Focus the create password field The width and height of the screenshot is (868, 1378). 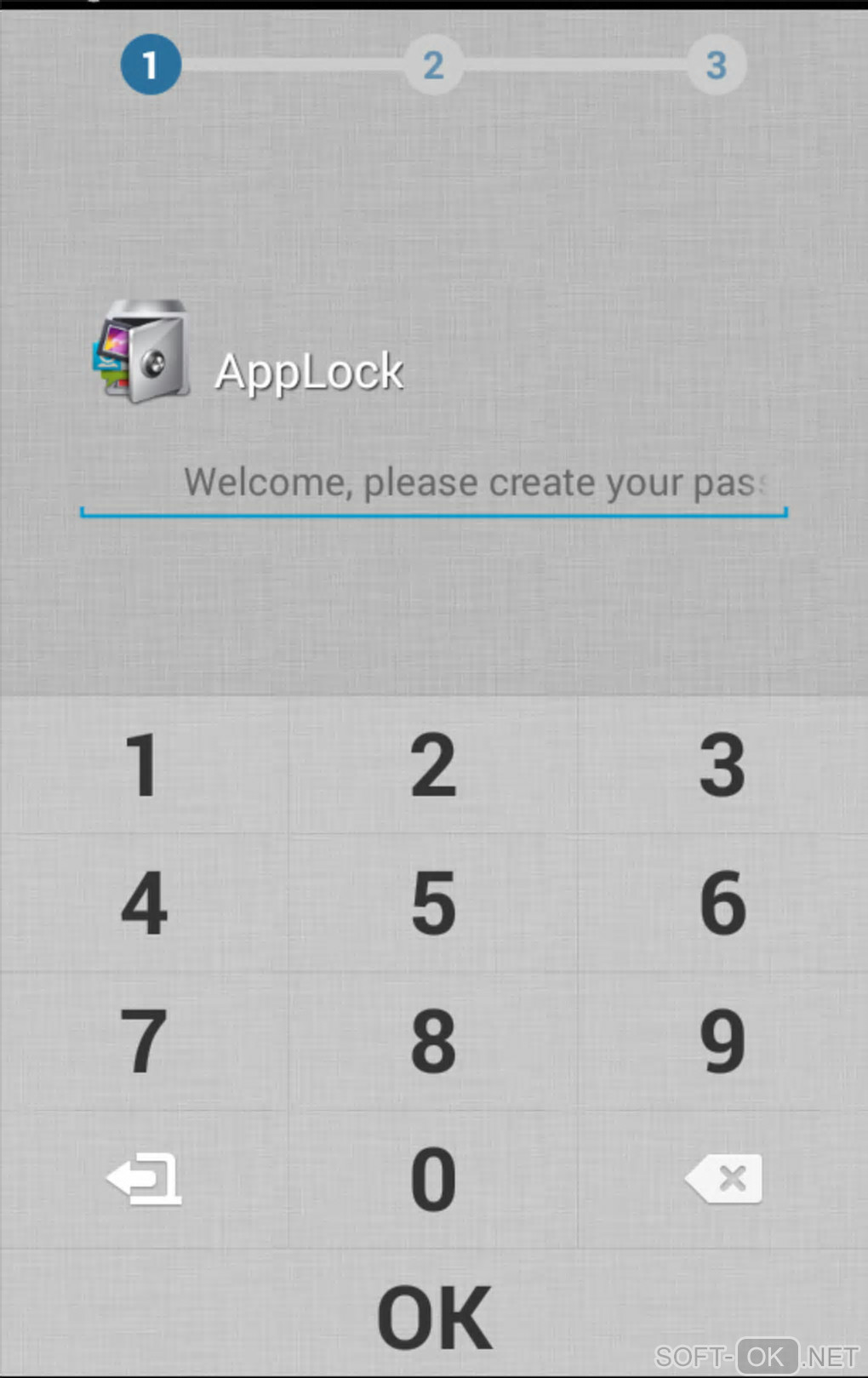433,483
